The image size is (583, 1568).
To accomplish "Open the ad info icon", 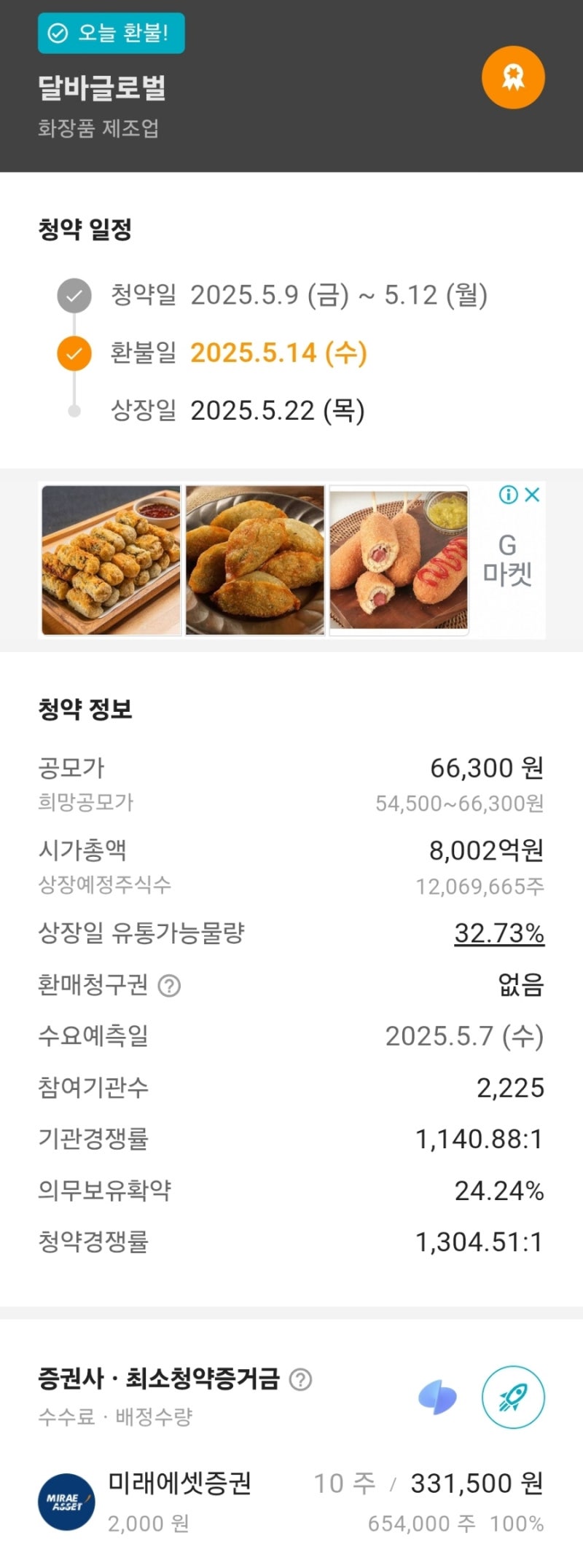I will click(x=508, y=495).
